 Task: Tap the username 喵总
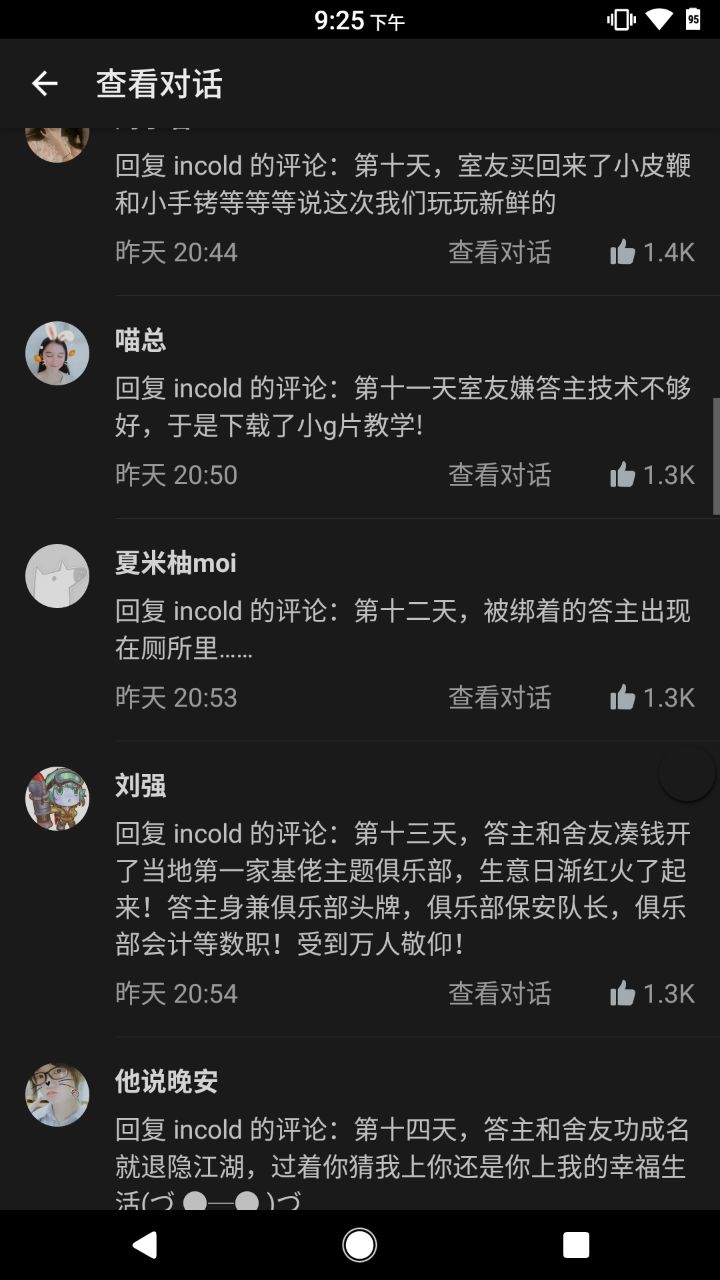pyautogui.click(x=141, y=341)
